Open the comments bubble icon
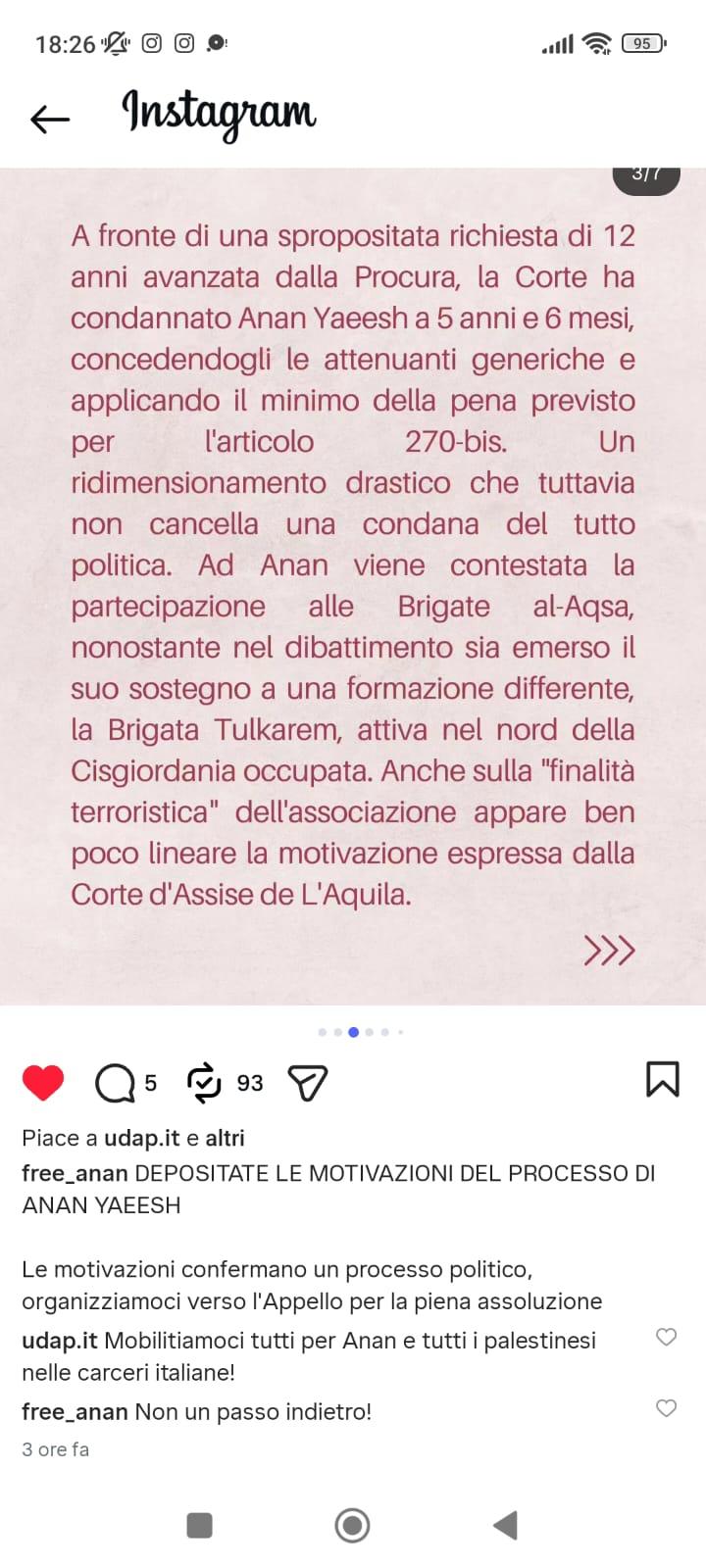 pyautogui.click(x=115, y=1083)
